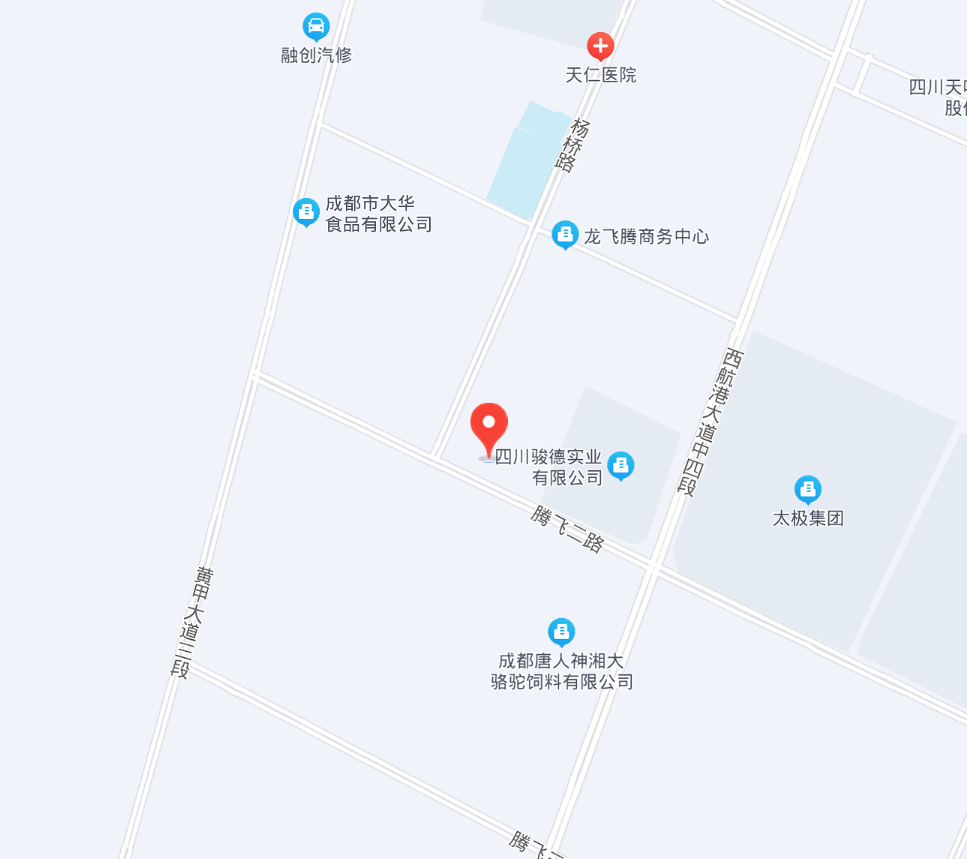Tap the 太极集团 marker
Viewport: 967px width, 859px height.
coord(808,490)
